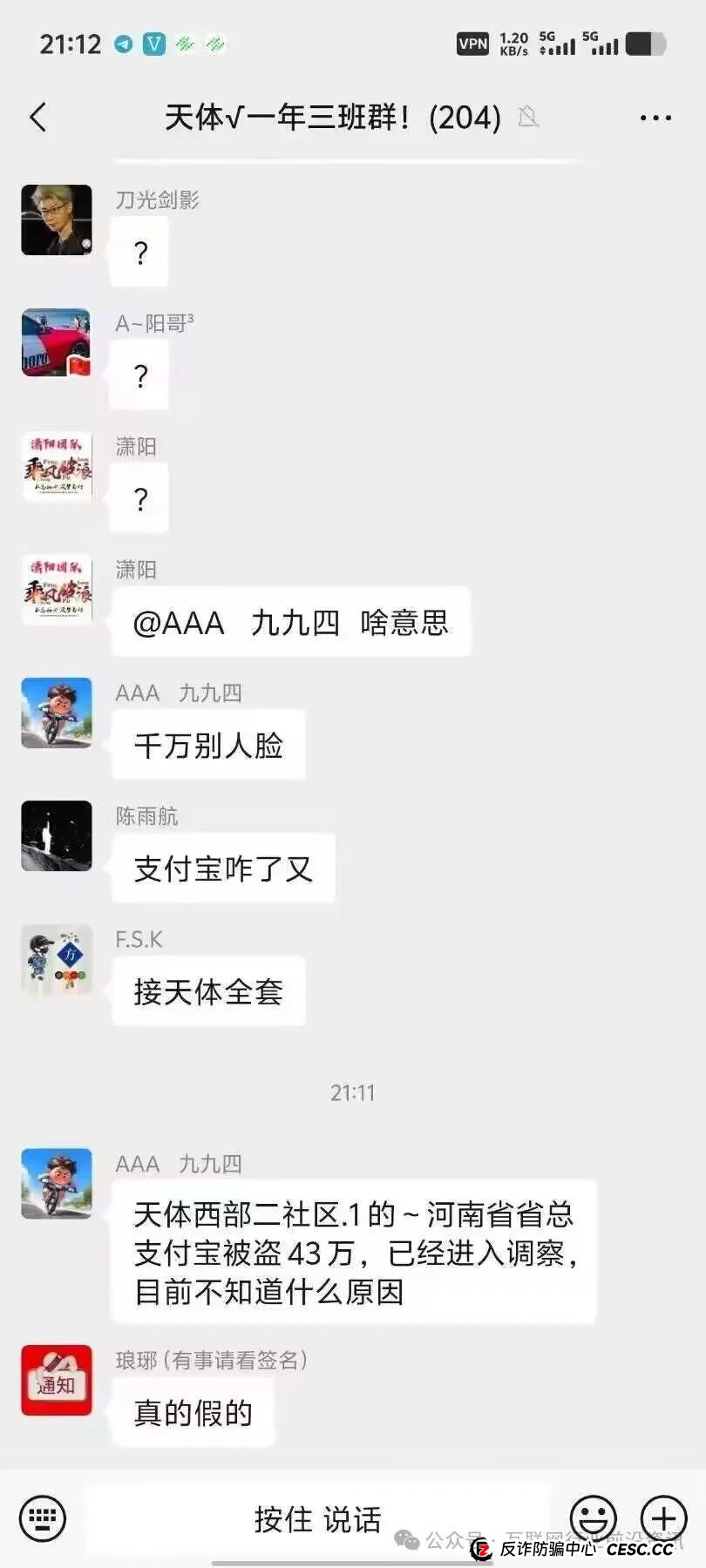Open the red 通知 avatar of 琅琊
Image resolution: width=706 pixels, height=1568 pixels.
[57, 1382]
